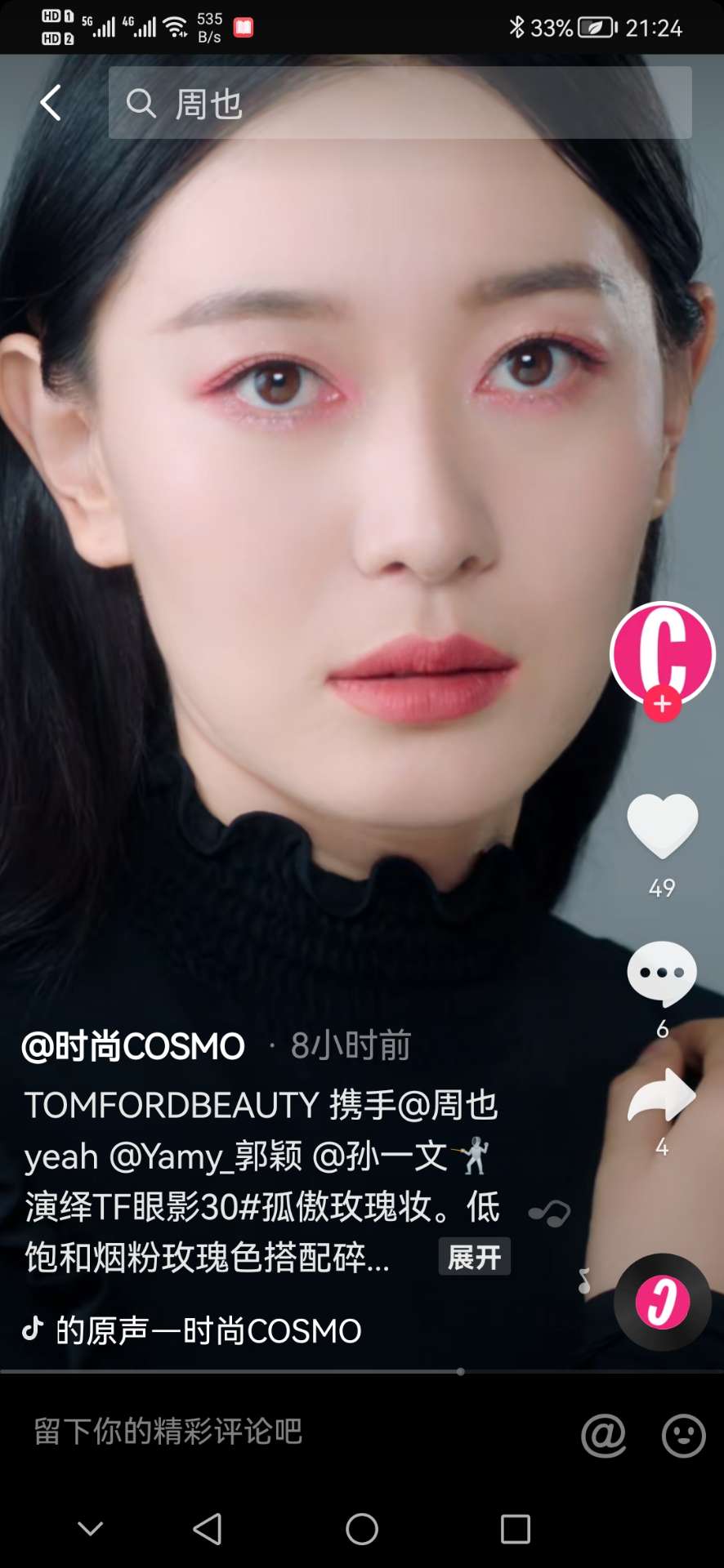
Task: Open recent apps via square button
Action: point(515,1529)
